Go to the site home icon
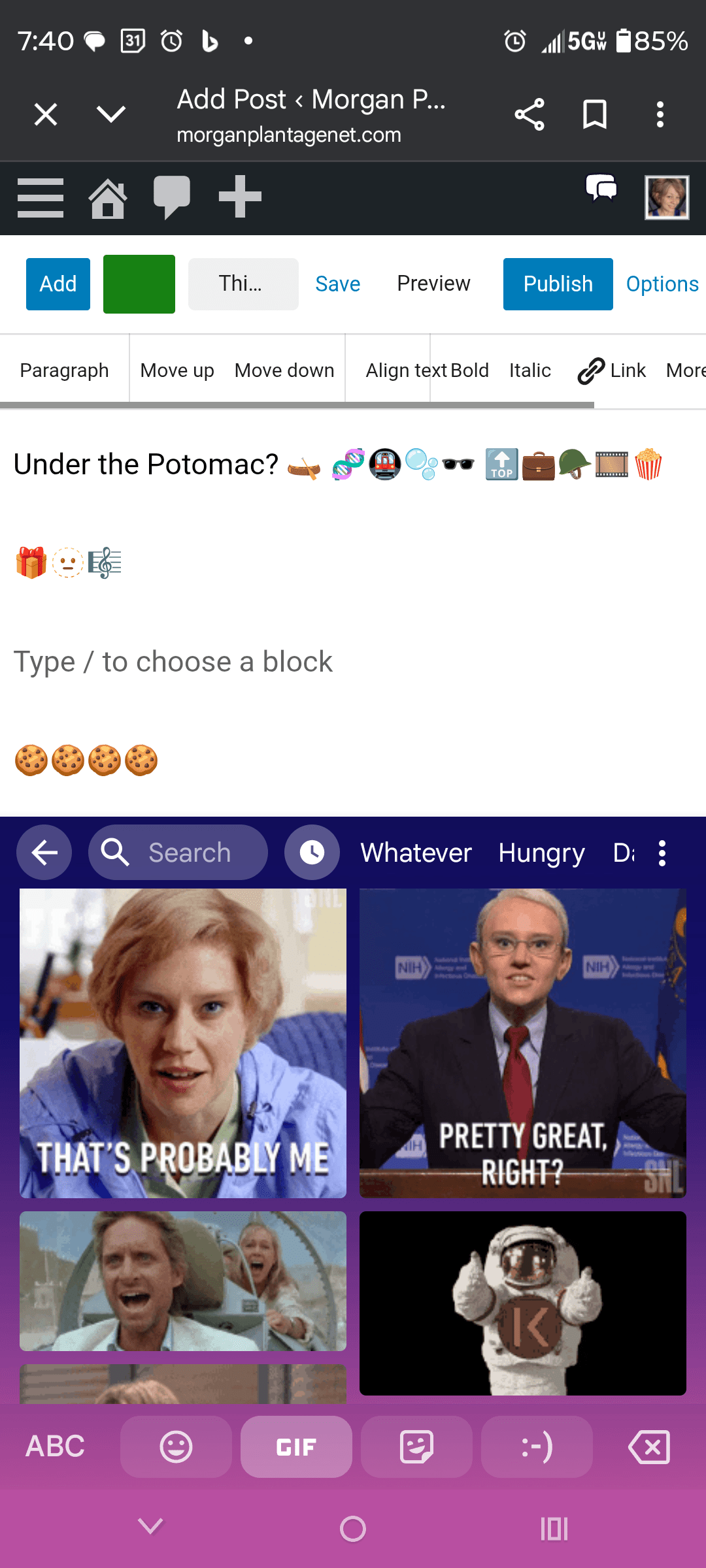Image resolution: width=706 pixels, height=1568 pixels. [x=108, y=199]
